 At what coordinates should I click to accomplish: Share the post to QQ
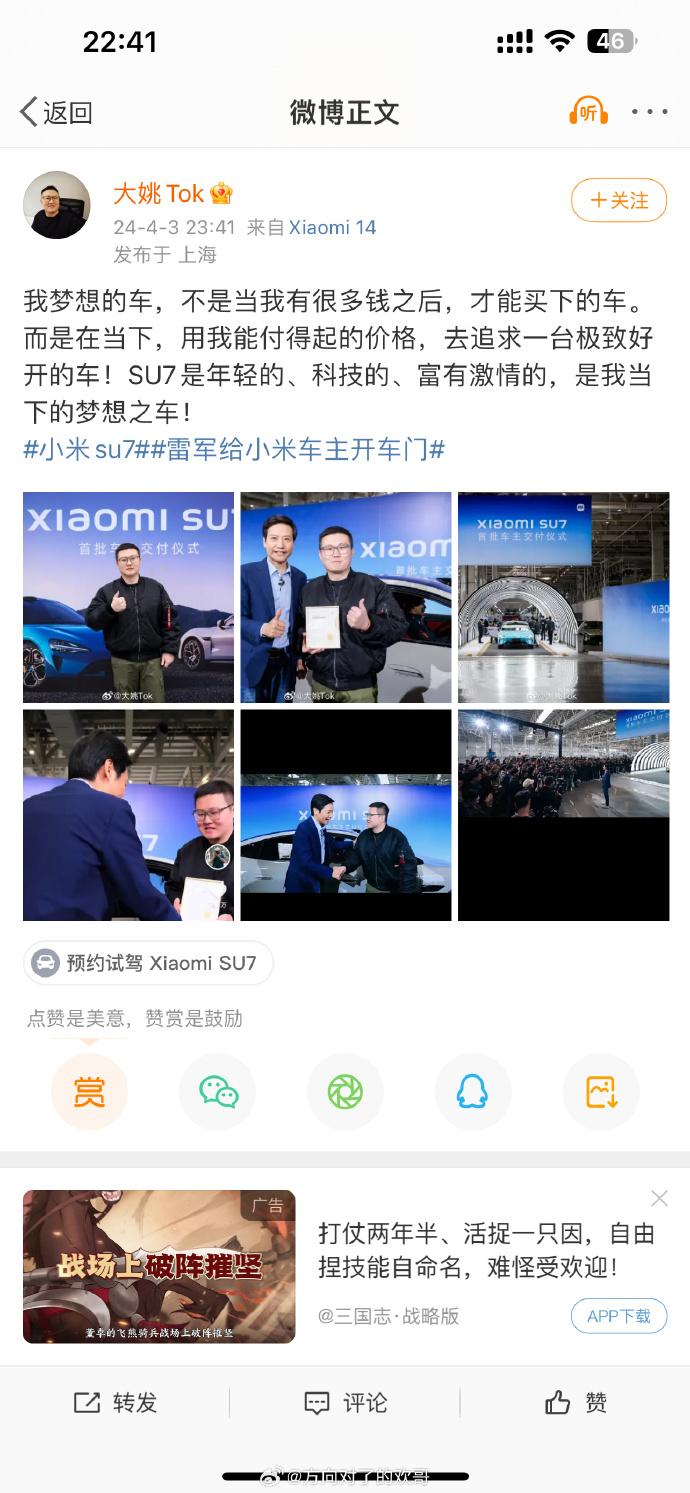tap(472, 1092)
